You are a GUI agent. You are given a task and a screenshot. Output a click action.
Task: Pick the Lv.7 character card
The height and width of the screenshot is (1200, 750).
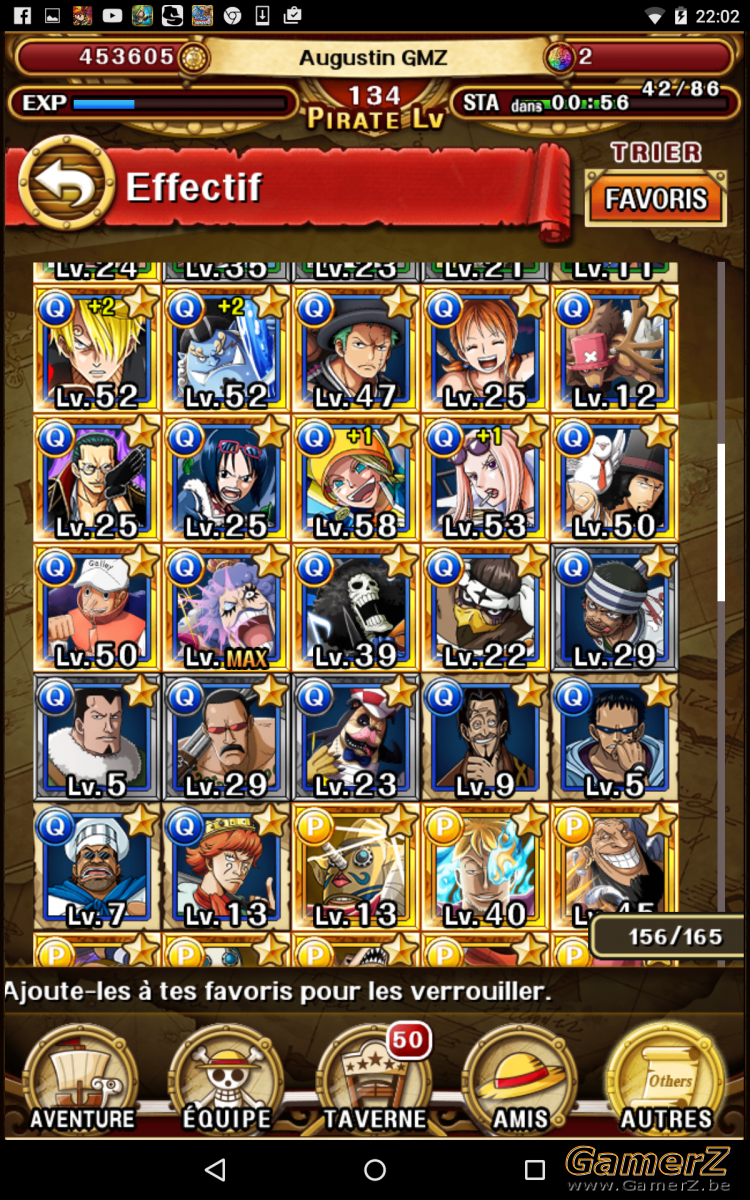(96, 867)
